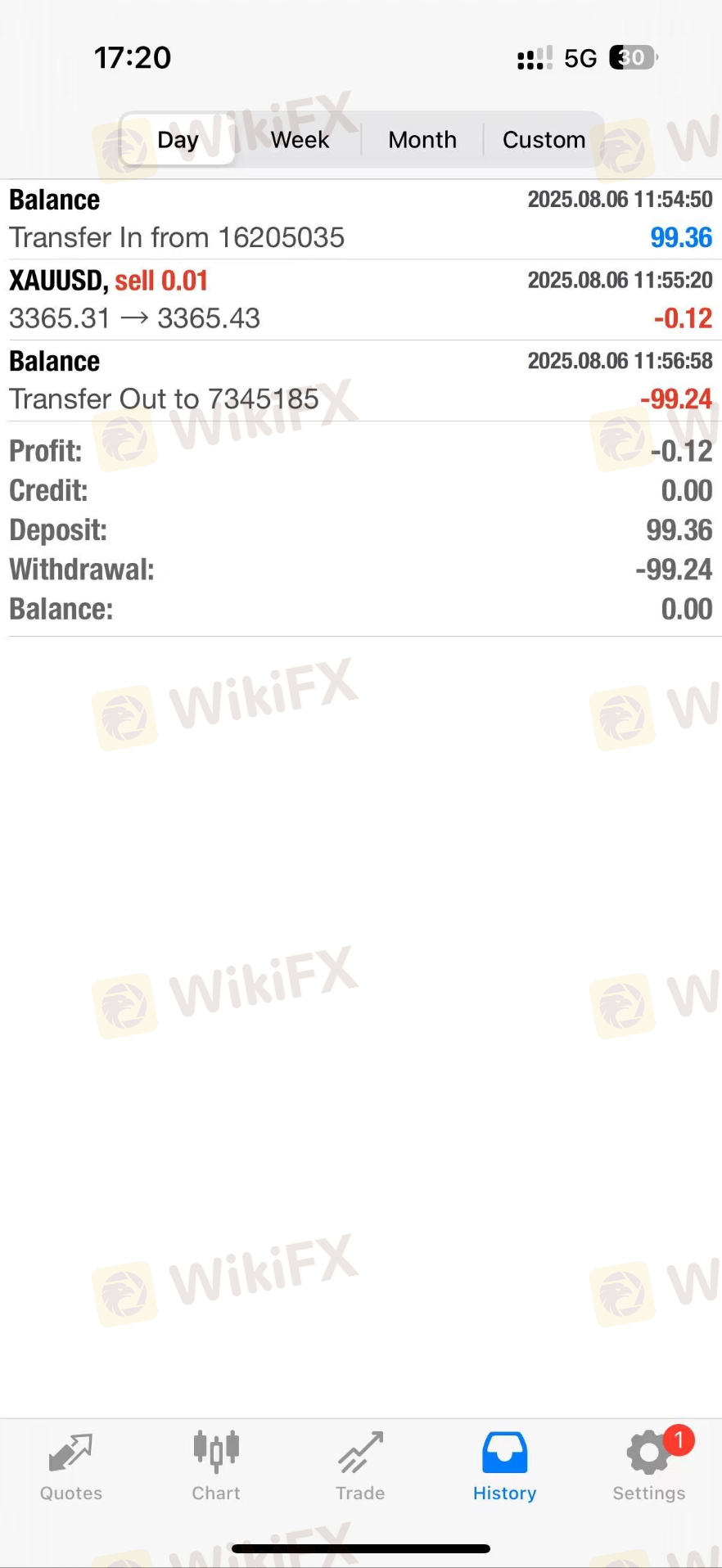Open the Transfer Out to 7345185 entry

361,381
